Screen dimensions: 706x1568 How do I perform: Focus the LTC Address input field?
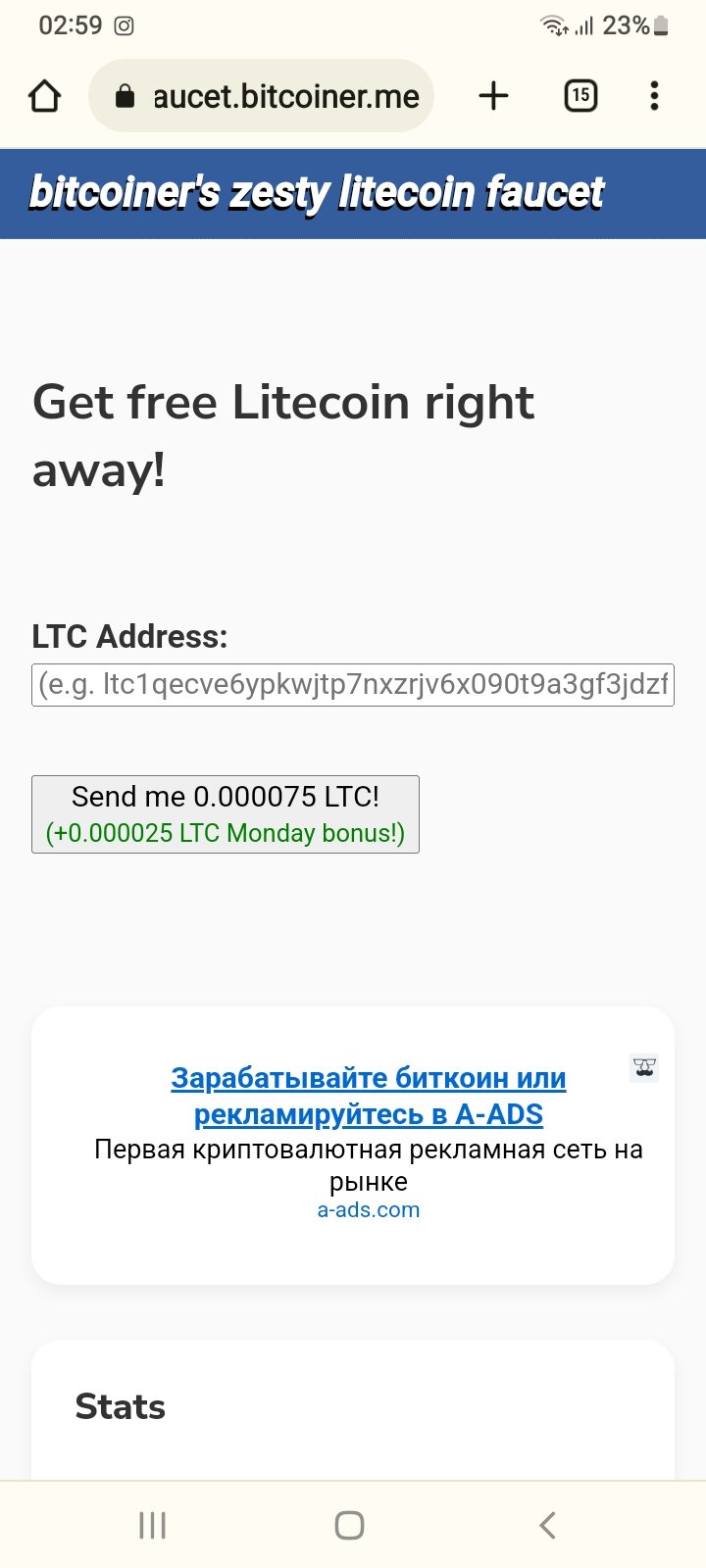(352, 684)
